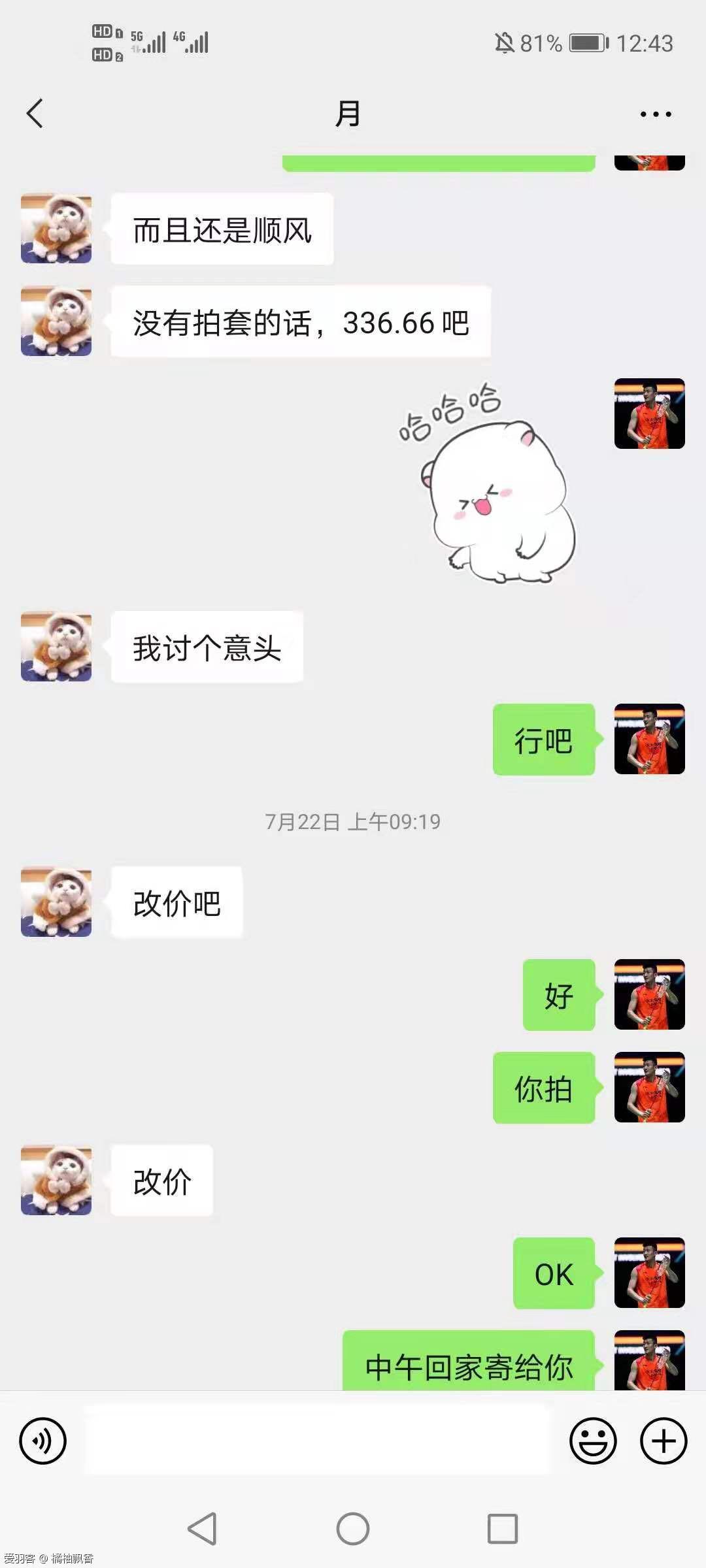This screenshot has width=706, height=1568.
Task: Go back to the chat list
Action: pyautogui.click(x=35, y=114)
